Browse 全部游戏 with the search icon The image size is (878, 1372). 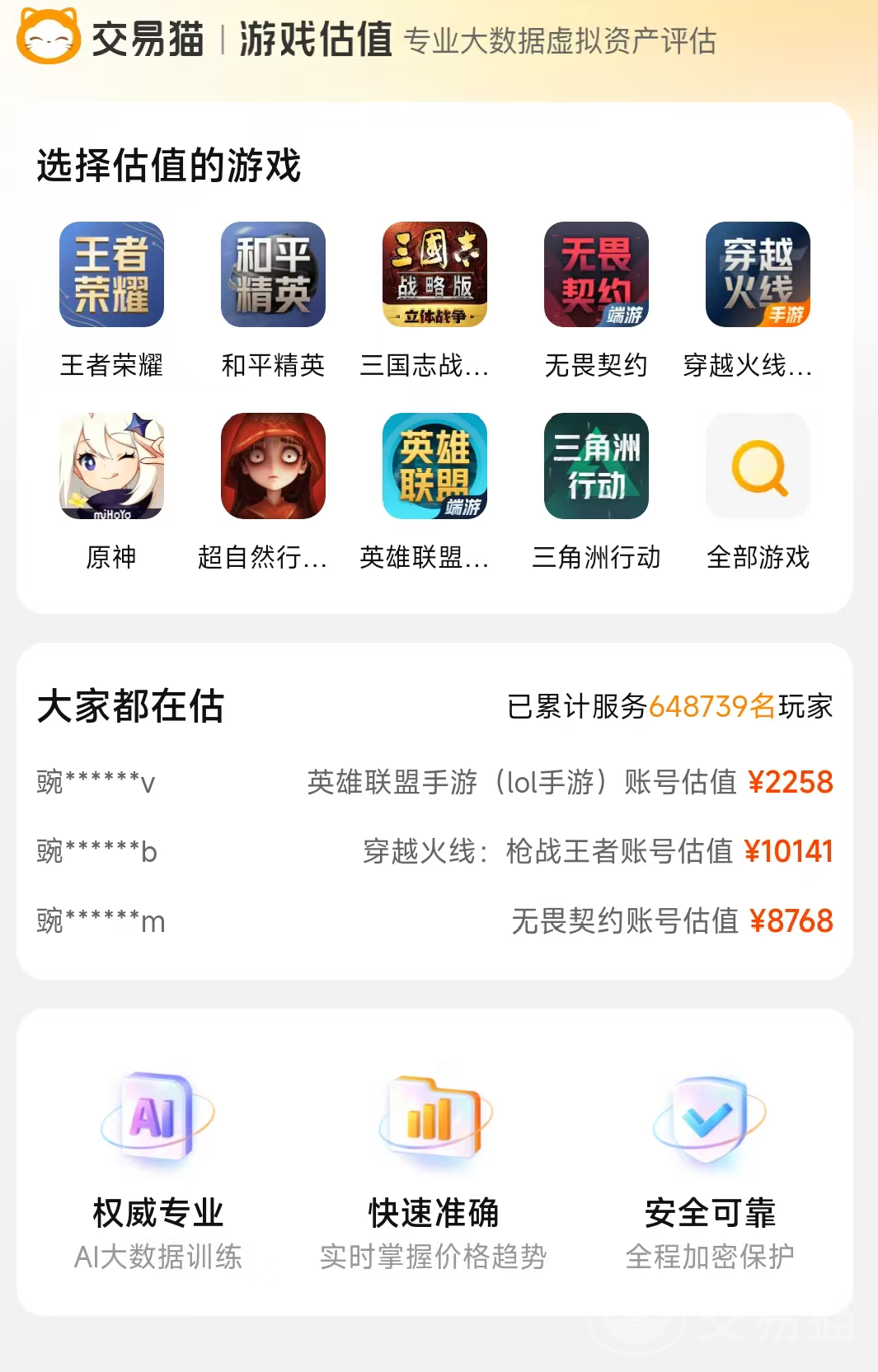click(x=758, y=467)
